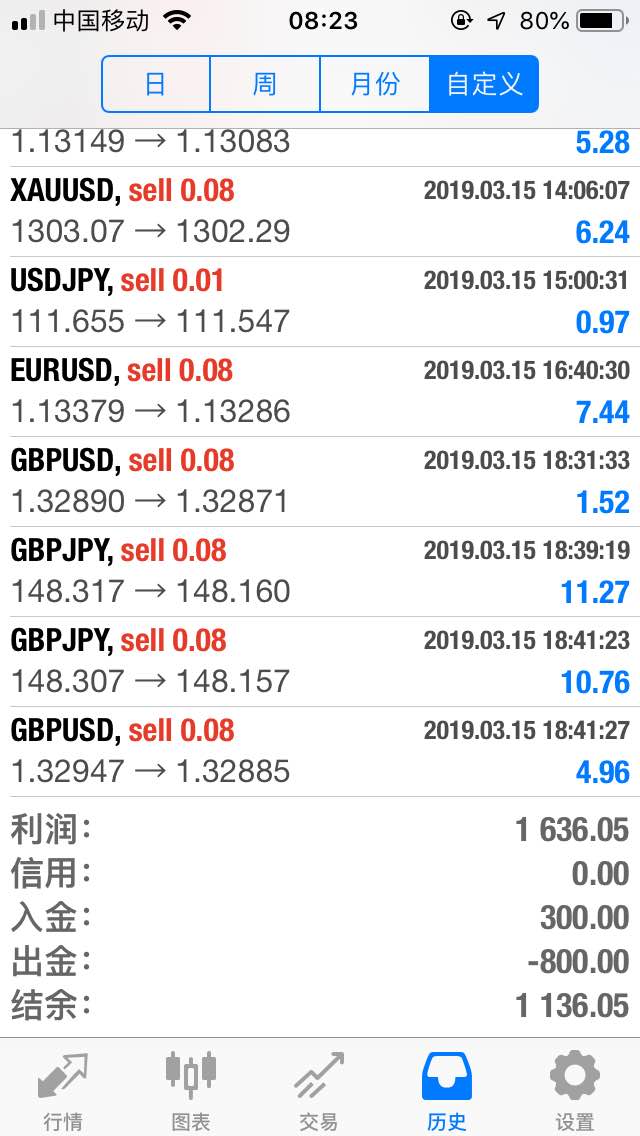The width and height of the screenshot is (640, 1136).
Task: Switch to the 历史 history tab
Action: 446,1089
